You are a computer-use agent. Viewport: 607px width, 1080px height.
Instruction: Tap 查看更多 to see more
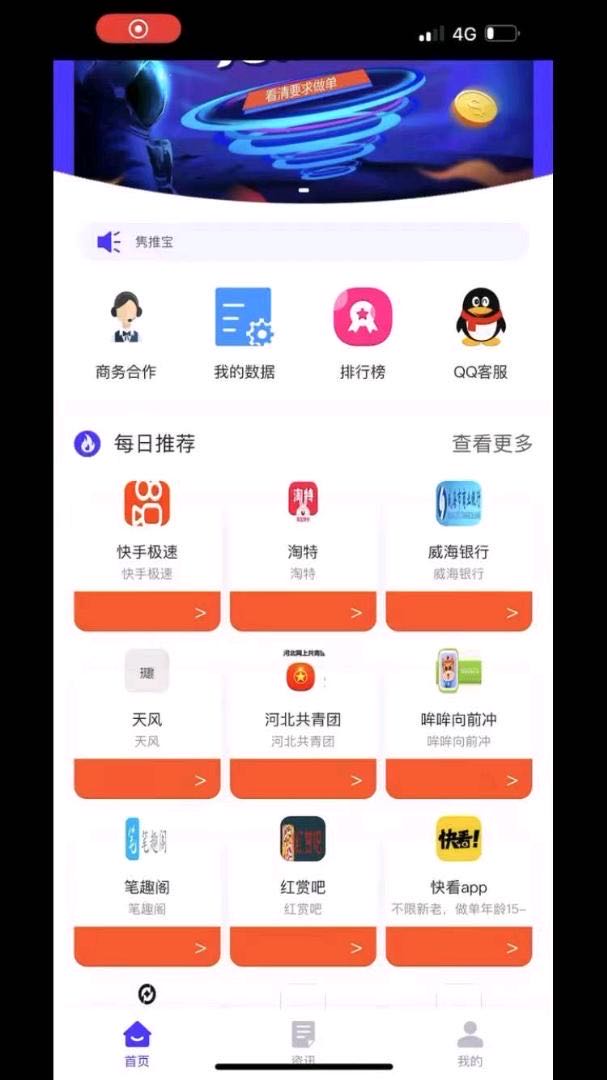493,444
